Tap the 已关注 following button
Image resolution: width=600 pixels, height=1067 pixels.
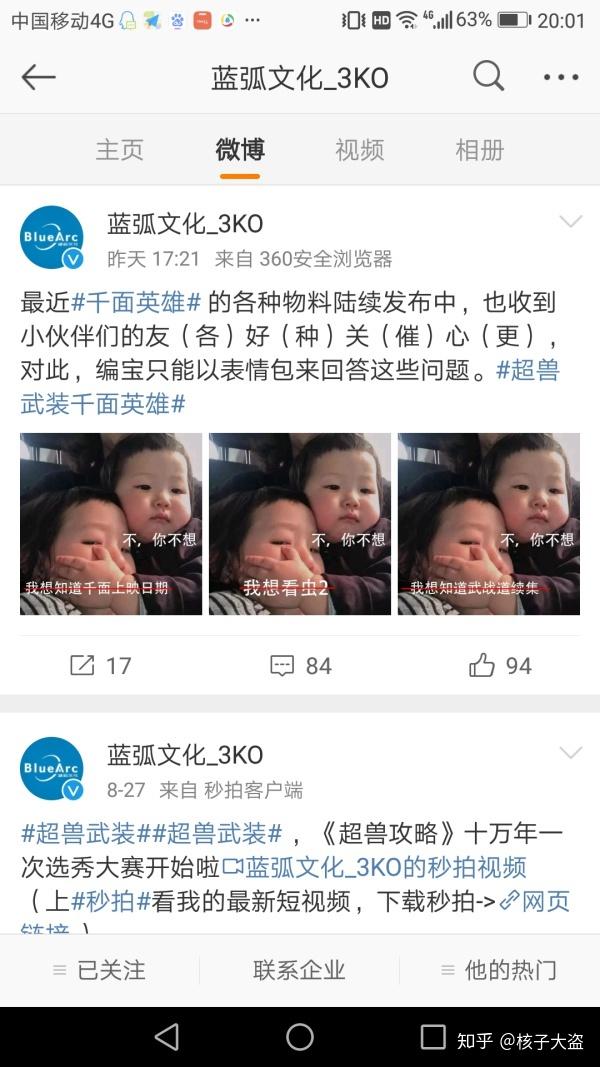coord(100,969)
